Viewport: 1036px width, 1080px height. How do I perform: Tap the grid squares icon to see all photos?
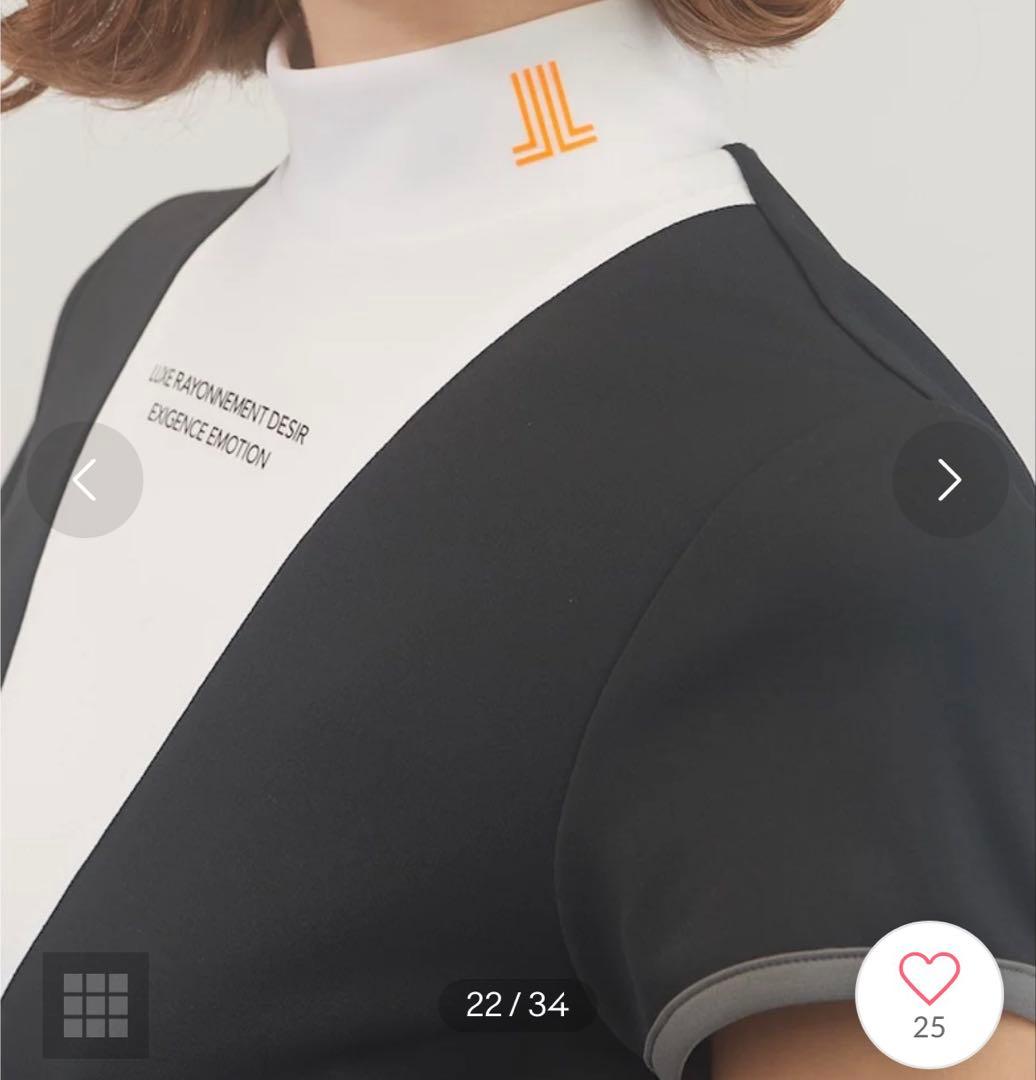coord(95,1005)
